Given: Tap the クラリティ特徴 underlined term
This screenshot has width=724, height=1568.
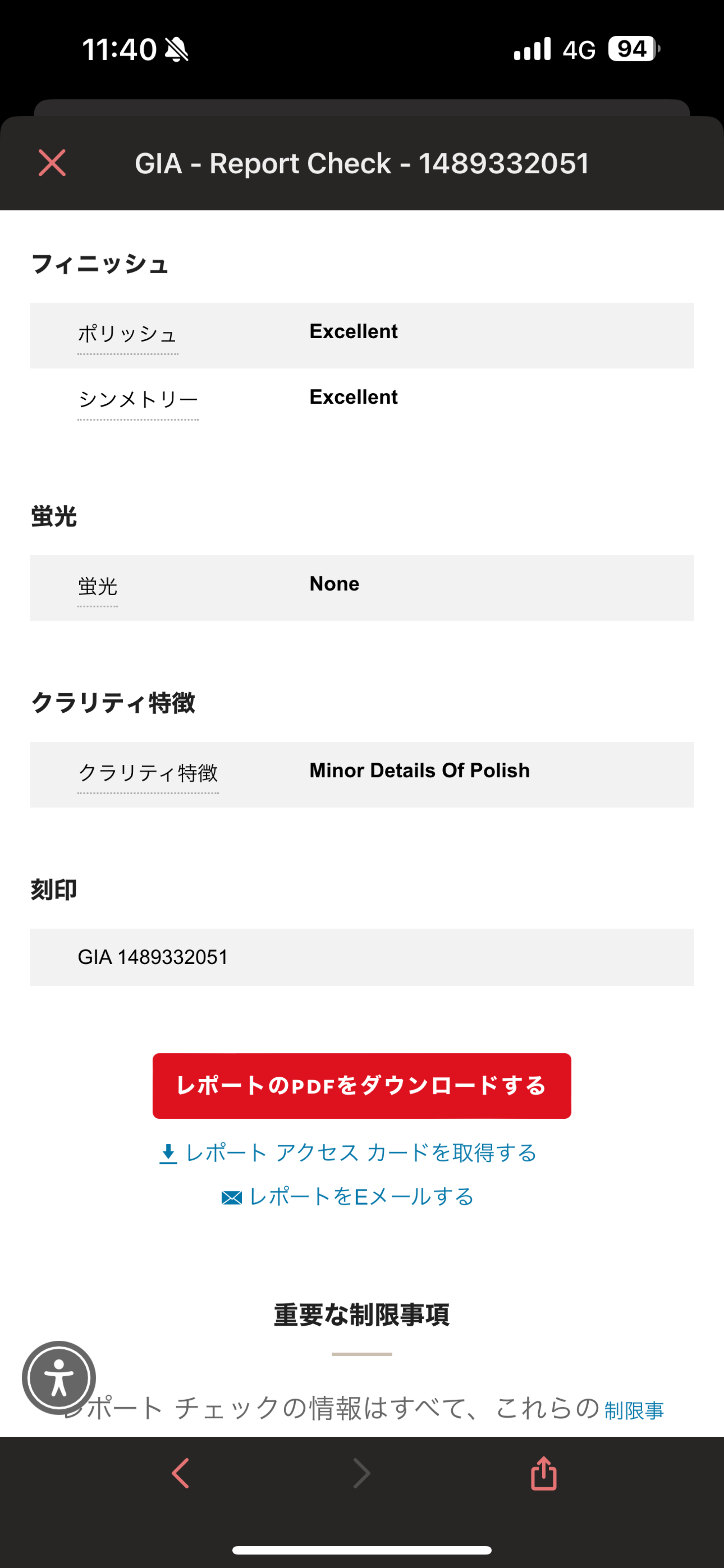Looking at the screenshot, I should (148, 773).
